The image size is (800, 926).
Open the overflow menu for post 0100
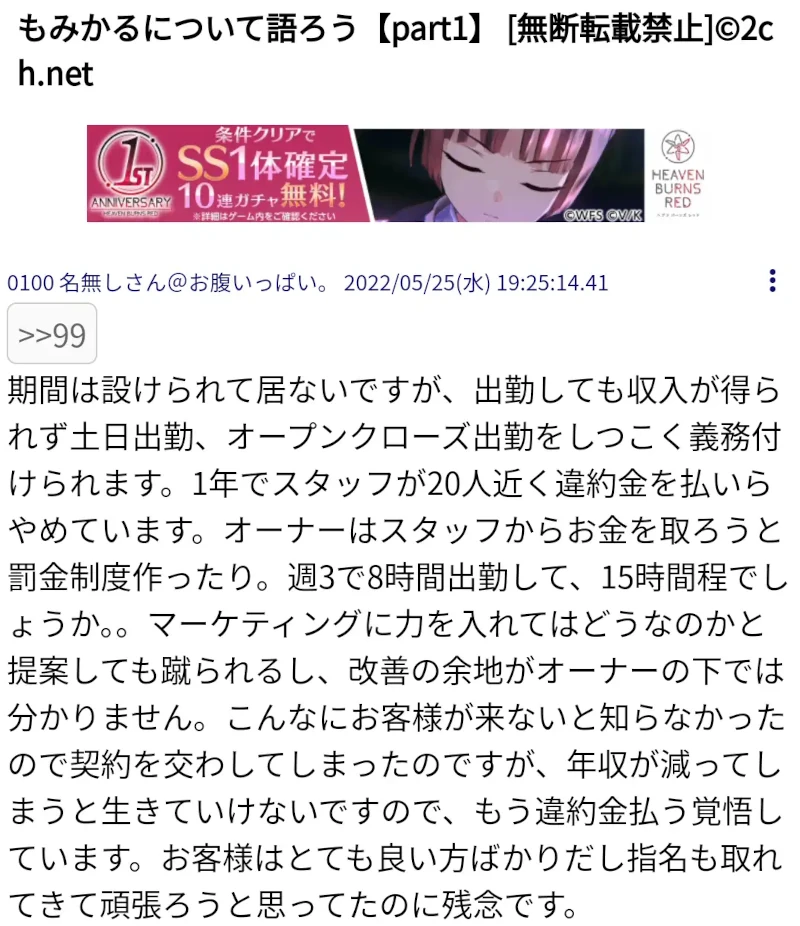[x=772, y=281]
